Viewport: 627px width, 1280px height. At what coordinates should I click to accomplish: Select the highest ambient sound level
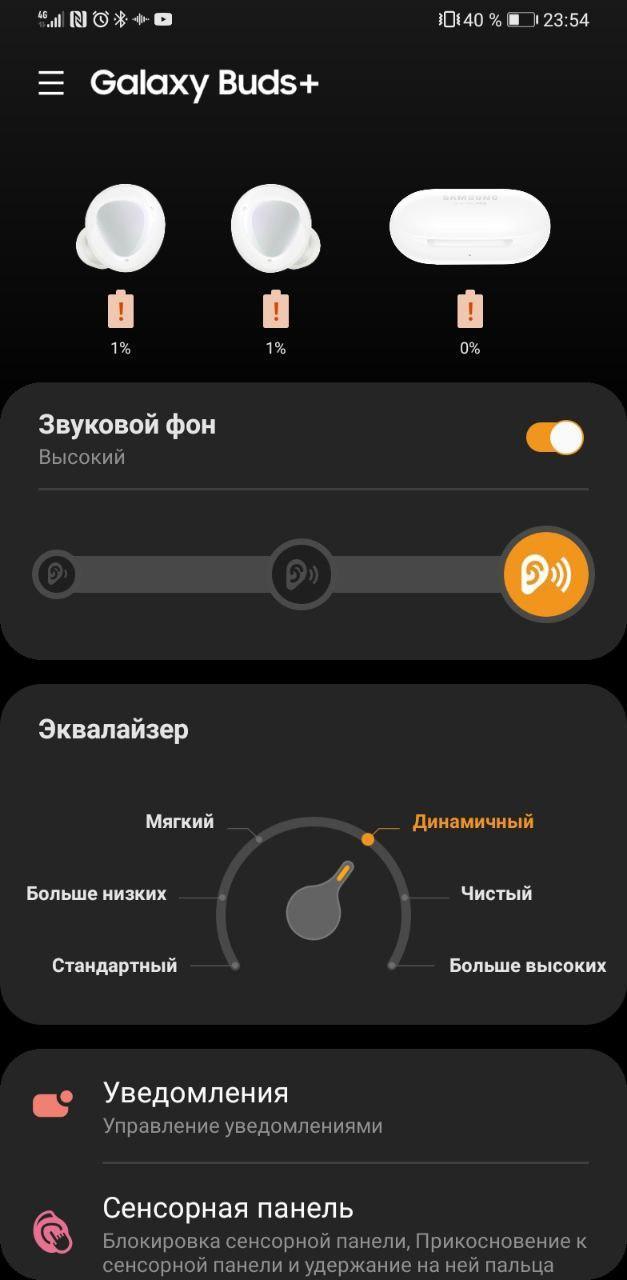pos(546,574)
